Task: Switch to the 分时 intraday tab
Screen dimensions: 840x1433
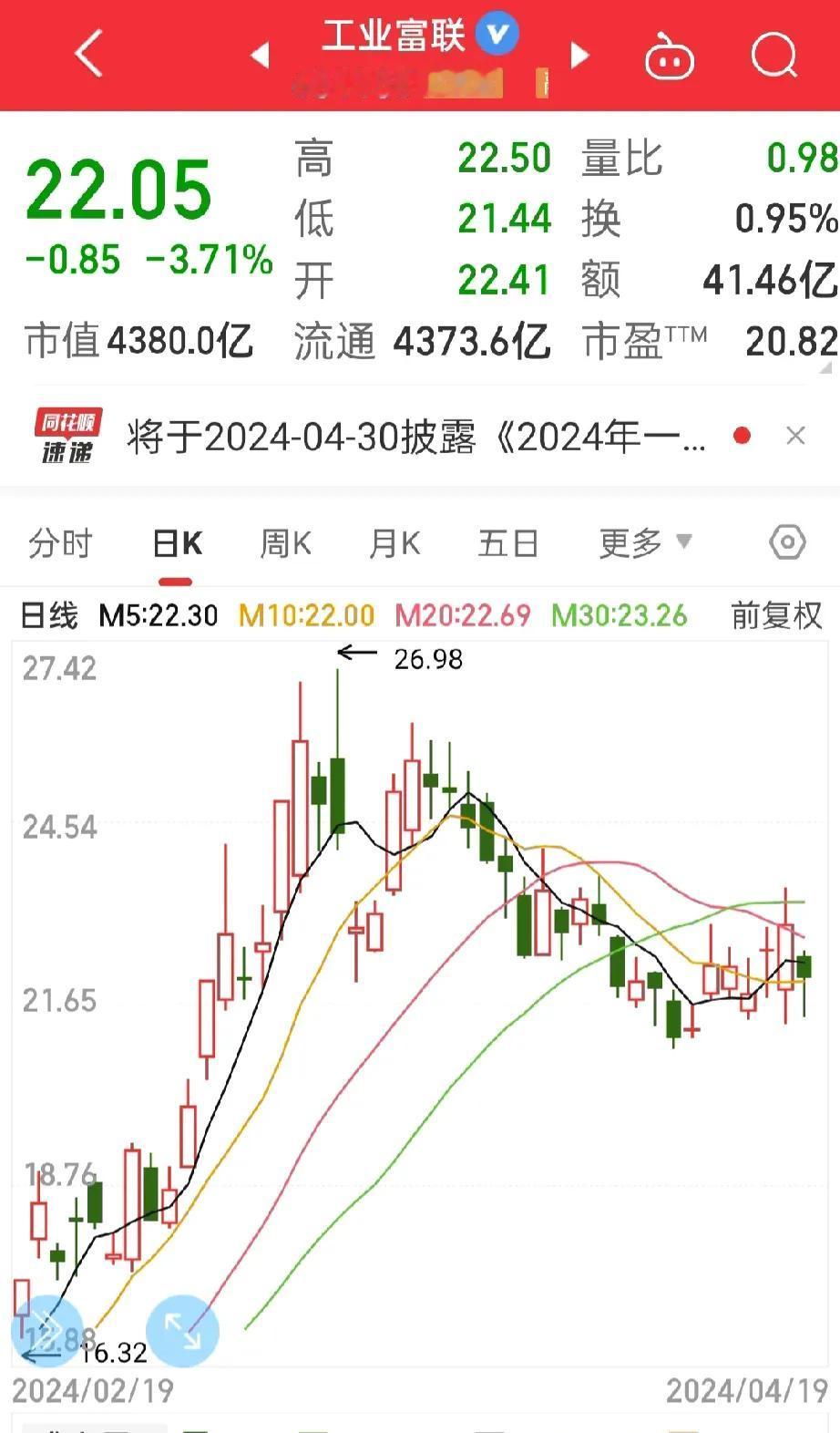Action: coord(59,541)
